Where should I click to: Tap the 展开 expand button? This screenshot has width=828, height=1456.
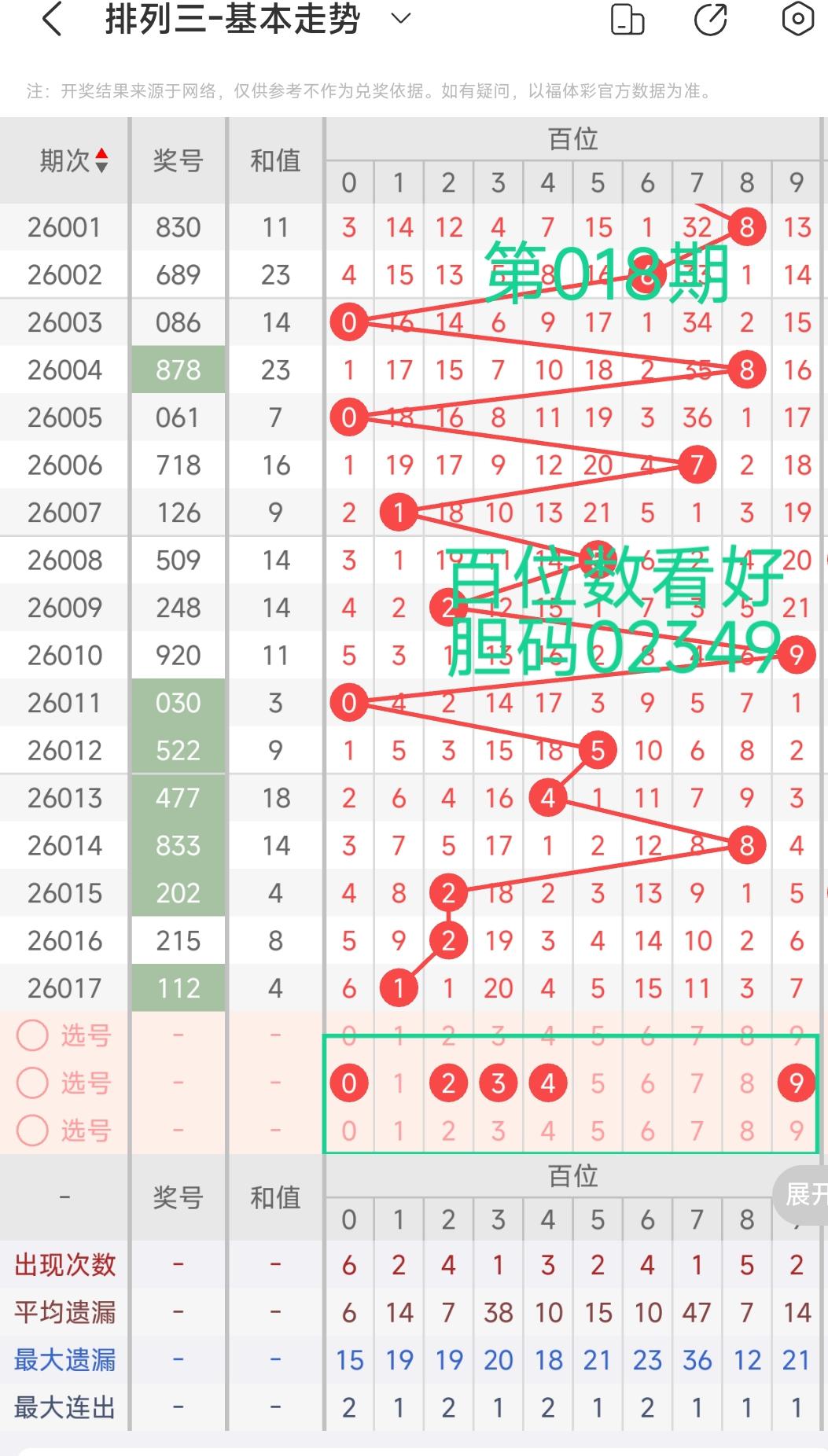(x=804, y=1195)
